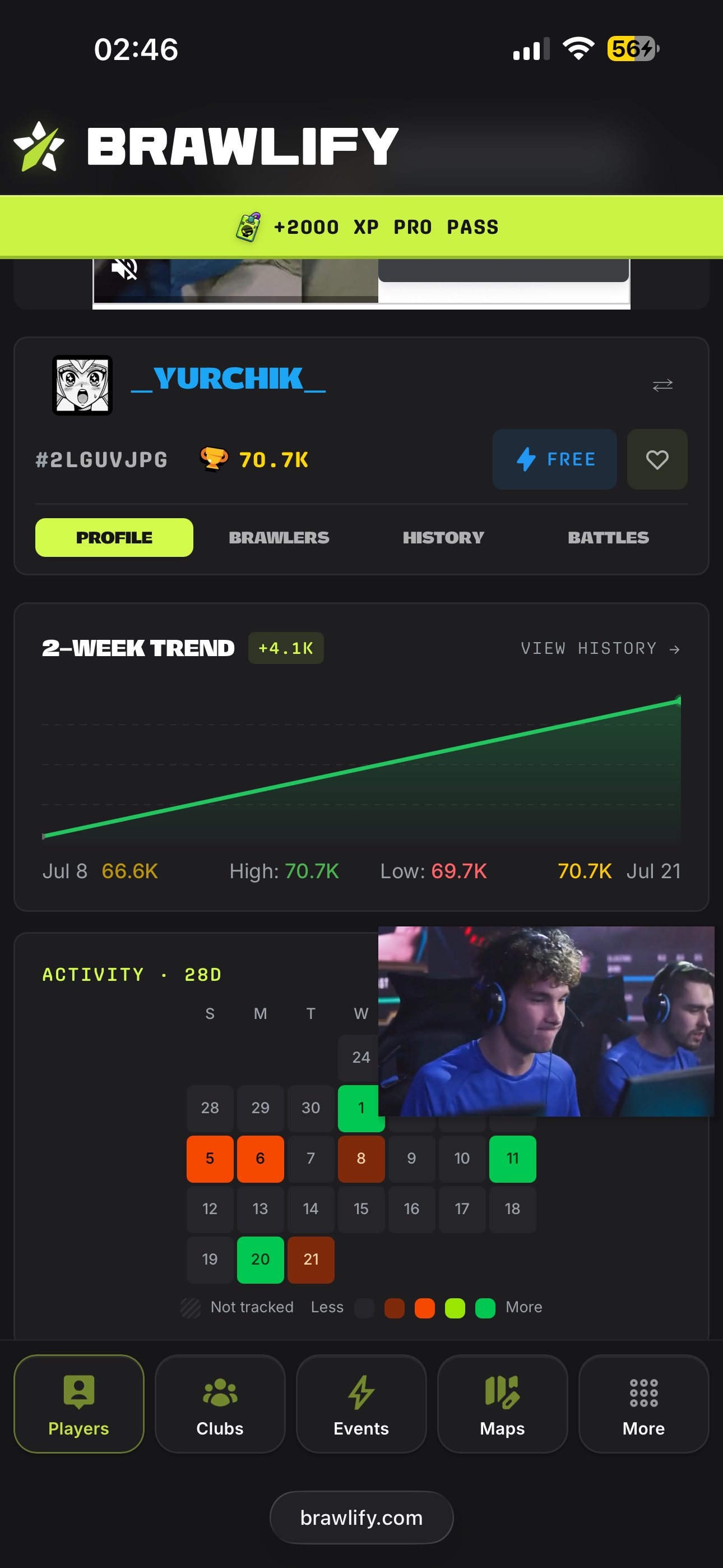Image resolution: width=723 pixels, height=1568 pixels.
Task: Go to the Events section
Action: point(361,1404)
